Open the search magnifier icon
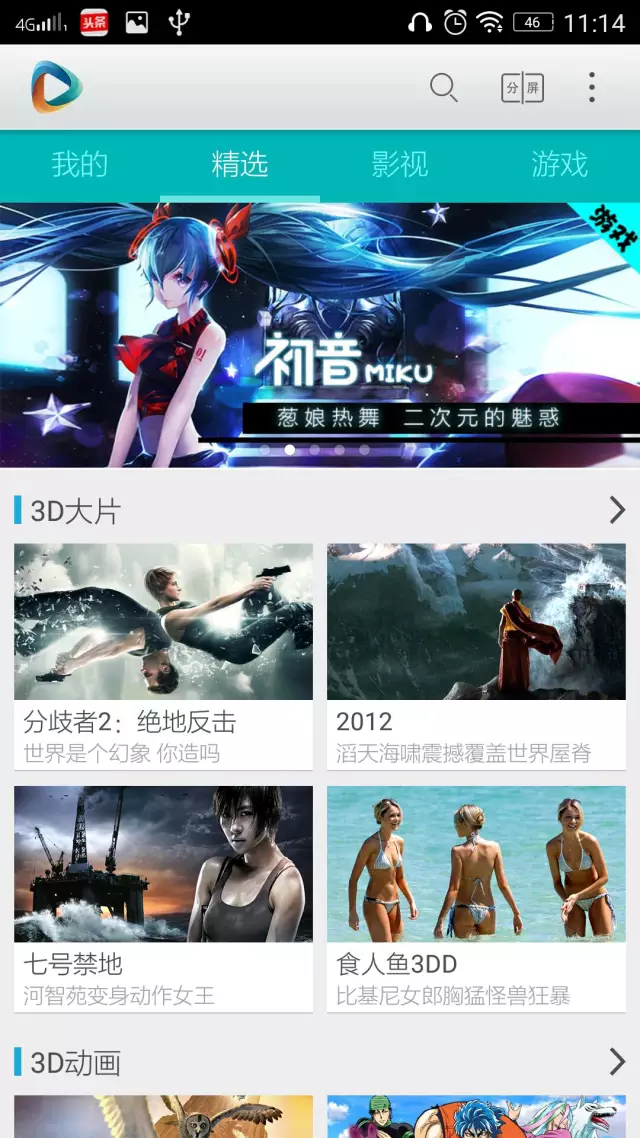640x1138 pixels. (443, 88)
